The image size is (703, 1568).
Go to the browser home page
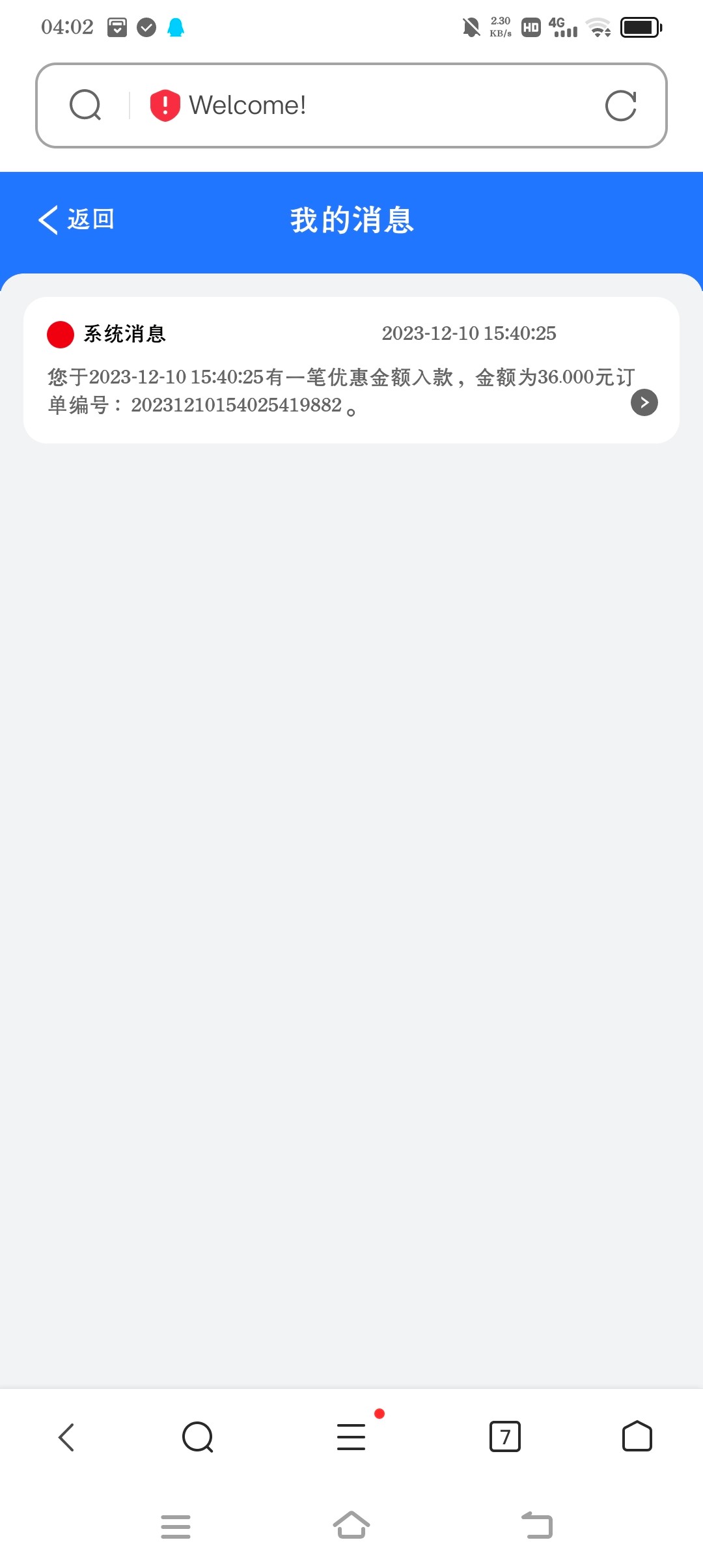(x=637, y=1436)
